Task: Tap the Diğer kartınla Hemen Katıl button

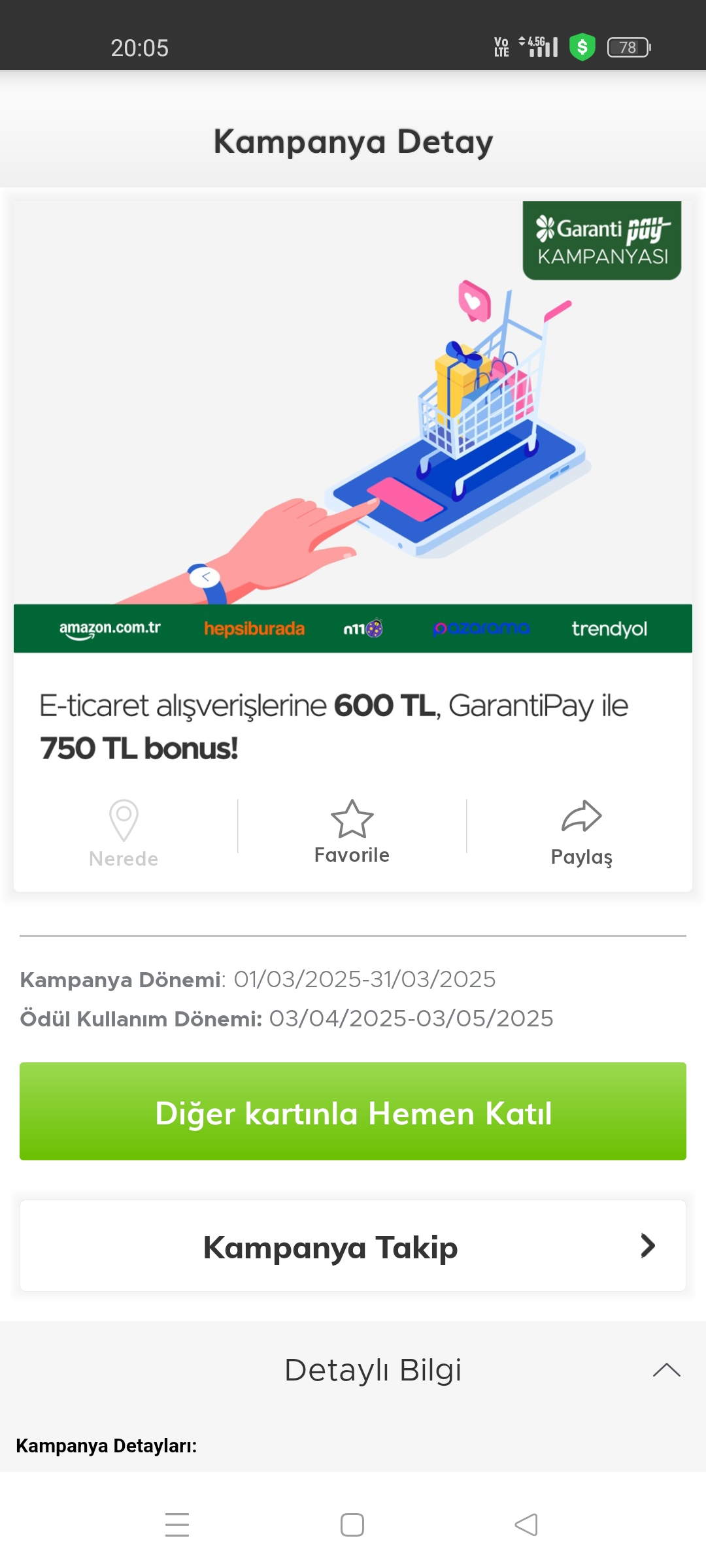Action: 353,1111
